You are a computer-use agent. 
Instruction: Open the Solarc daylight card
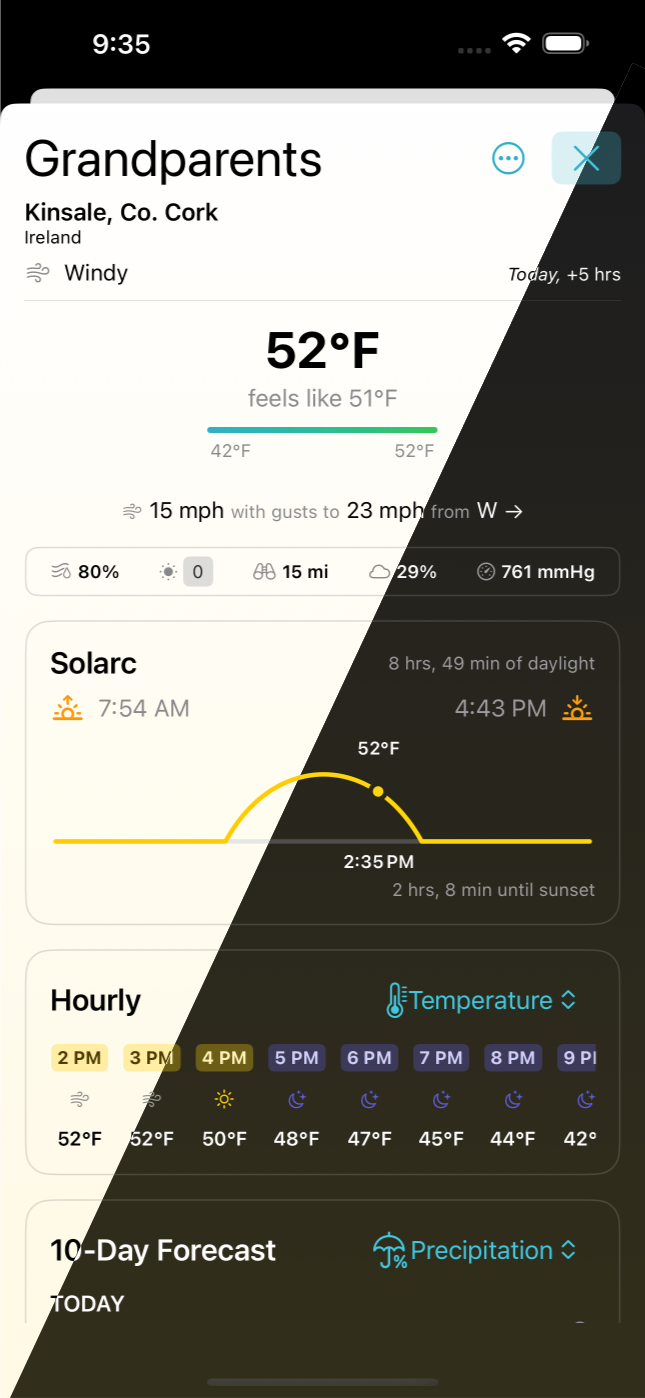click(x=322, y=772)
